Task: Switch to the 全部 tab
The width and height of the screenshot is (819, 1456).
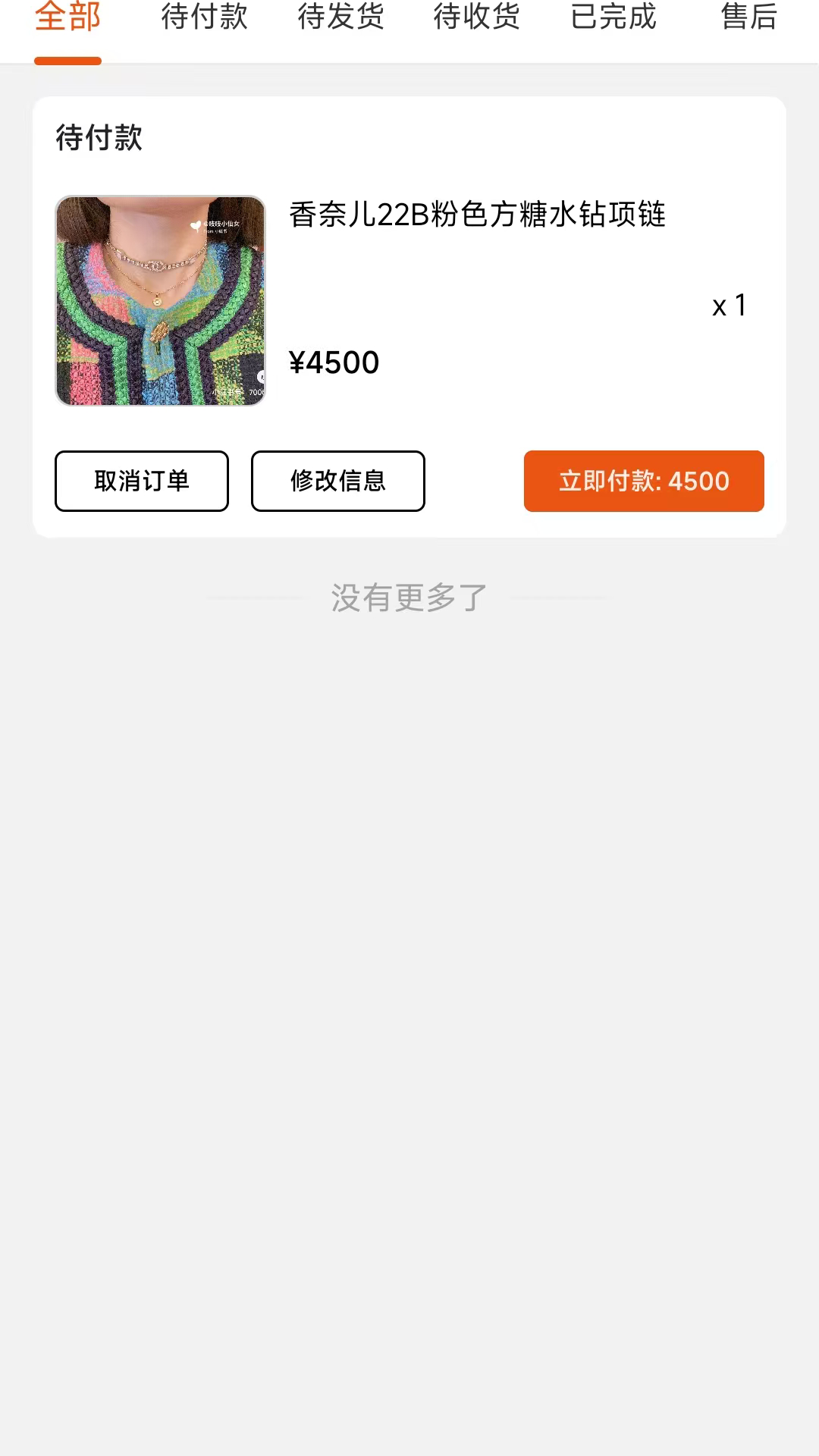Action: click(67, 18)
